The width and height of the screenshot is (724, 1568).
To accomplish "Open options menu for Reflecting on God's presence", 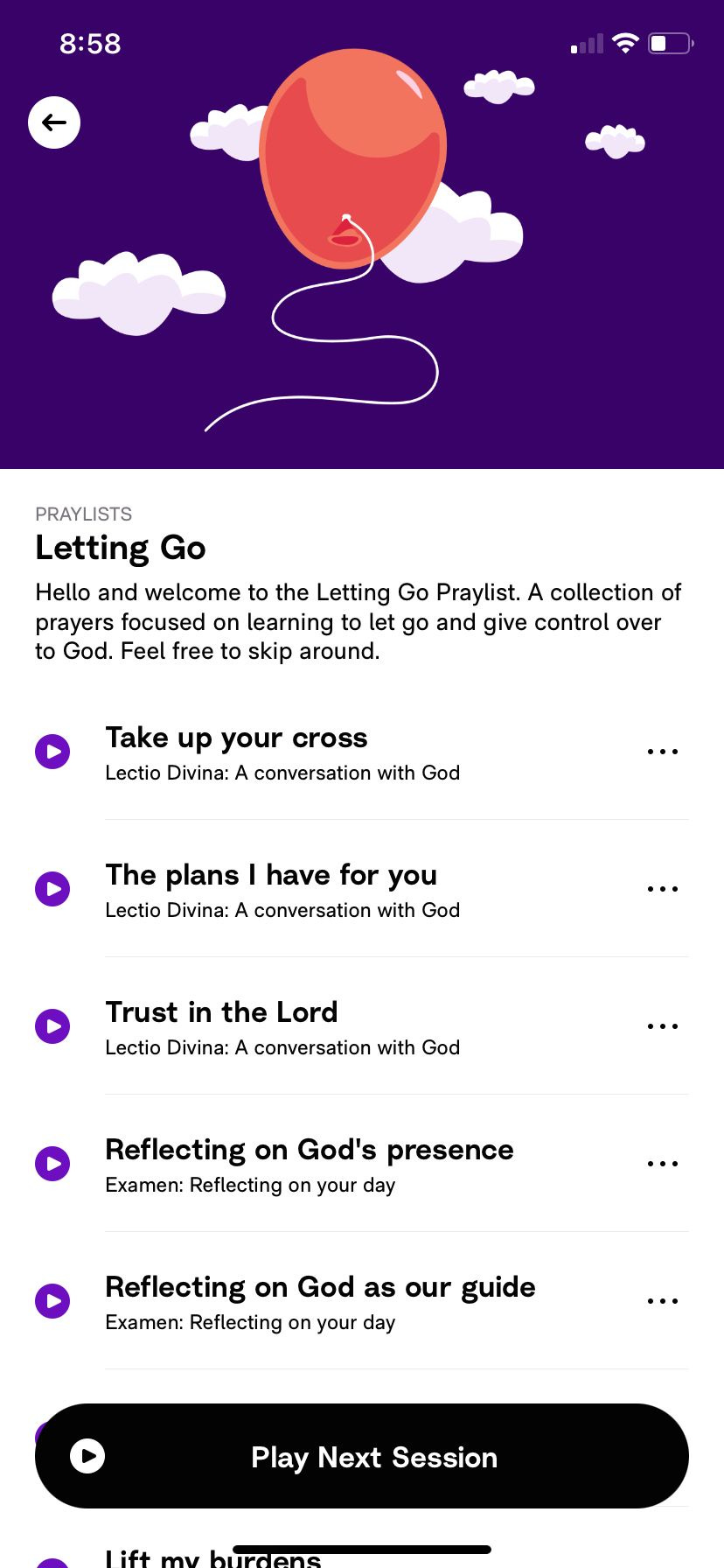I will tap(663, 1163).
